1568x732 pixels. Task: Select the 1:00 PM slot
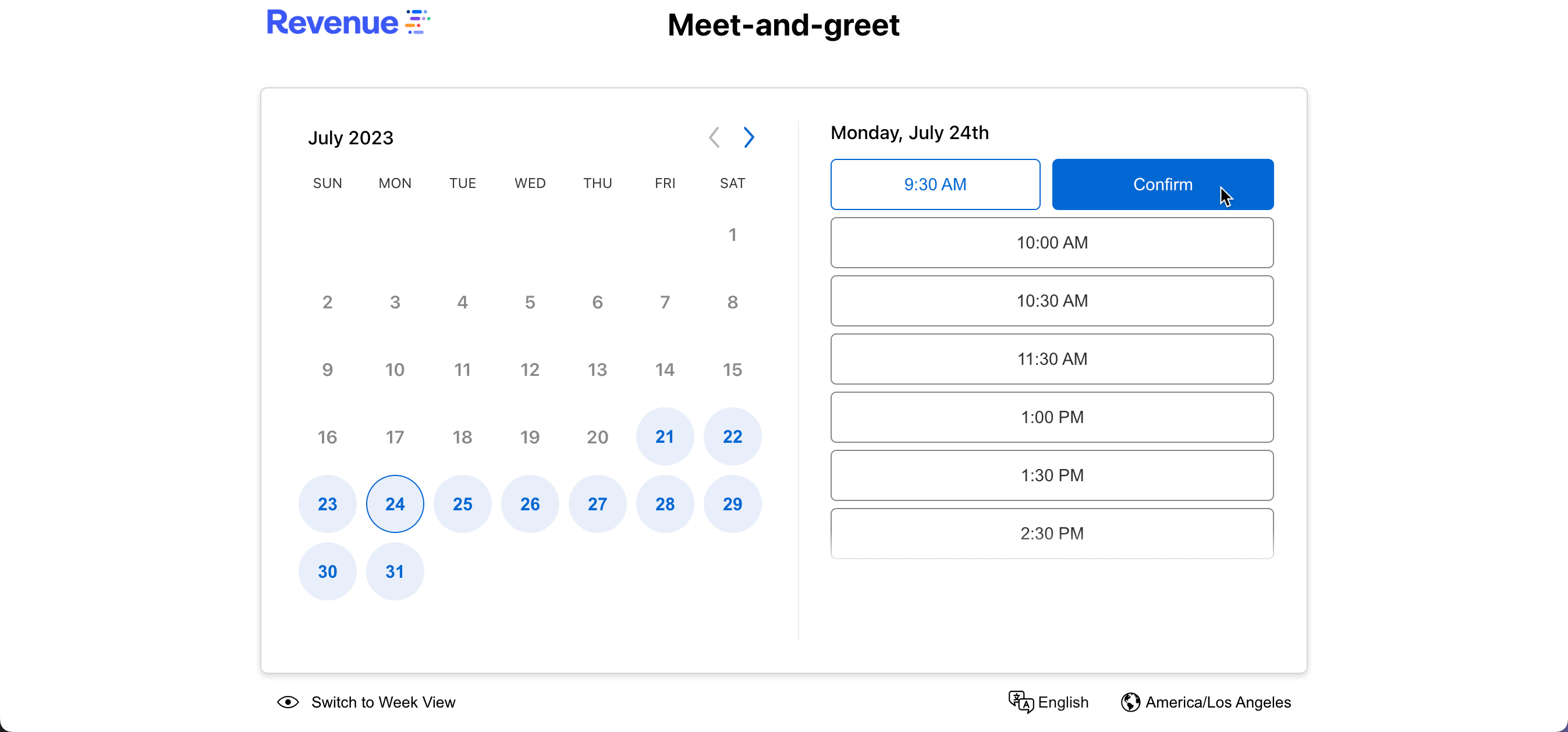coord(1051,417)
